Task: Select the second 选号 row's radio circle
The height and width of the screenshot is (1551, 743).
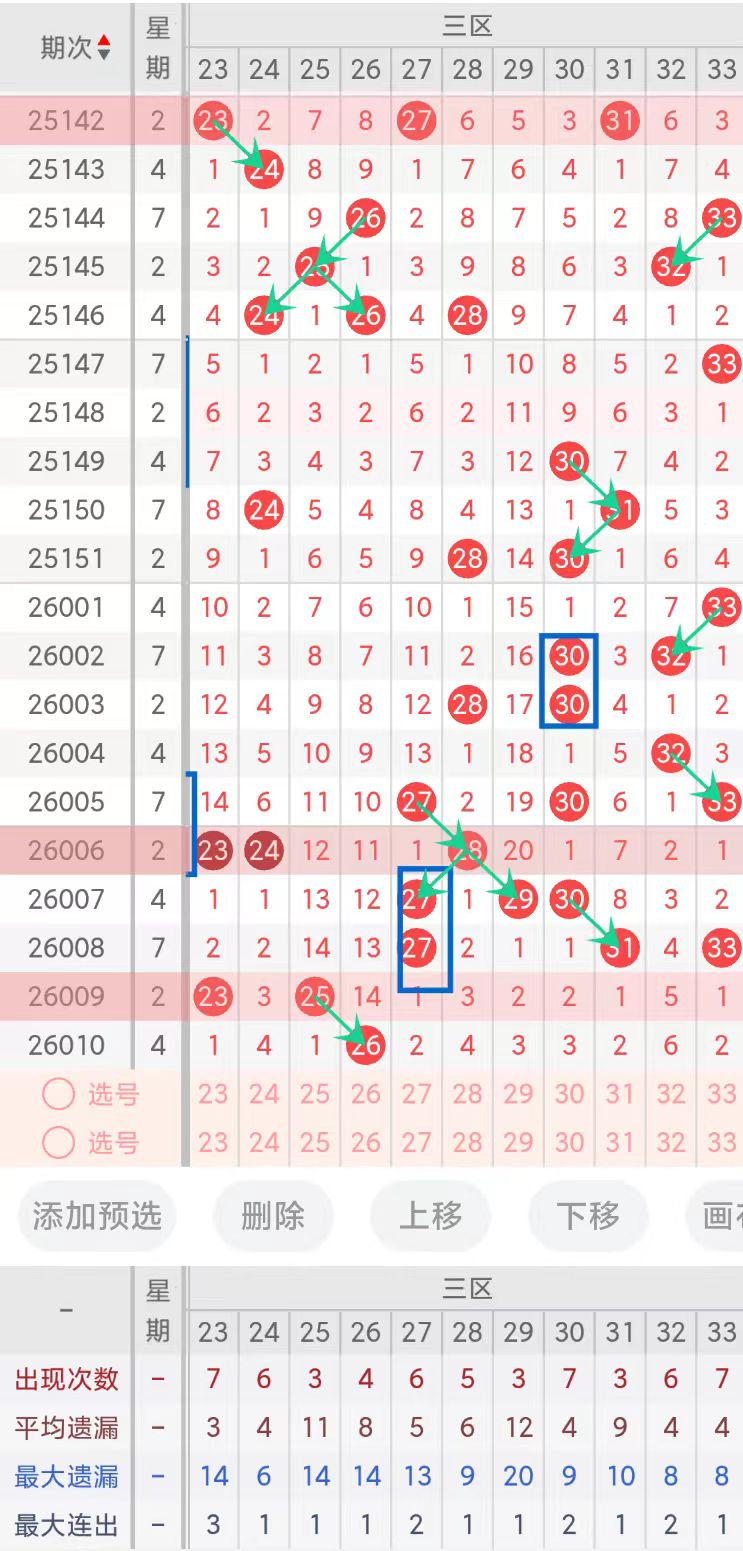Action: pos(58,1142)
